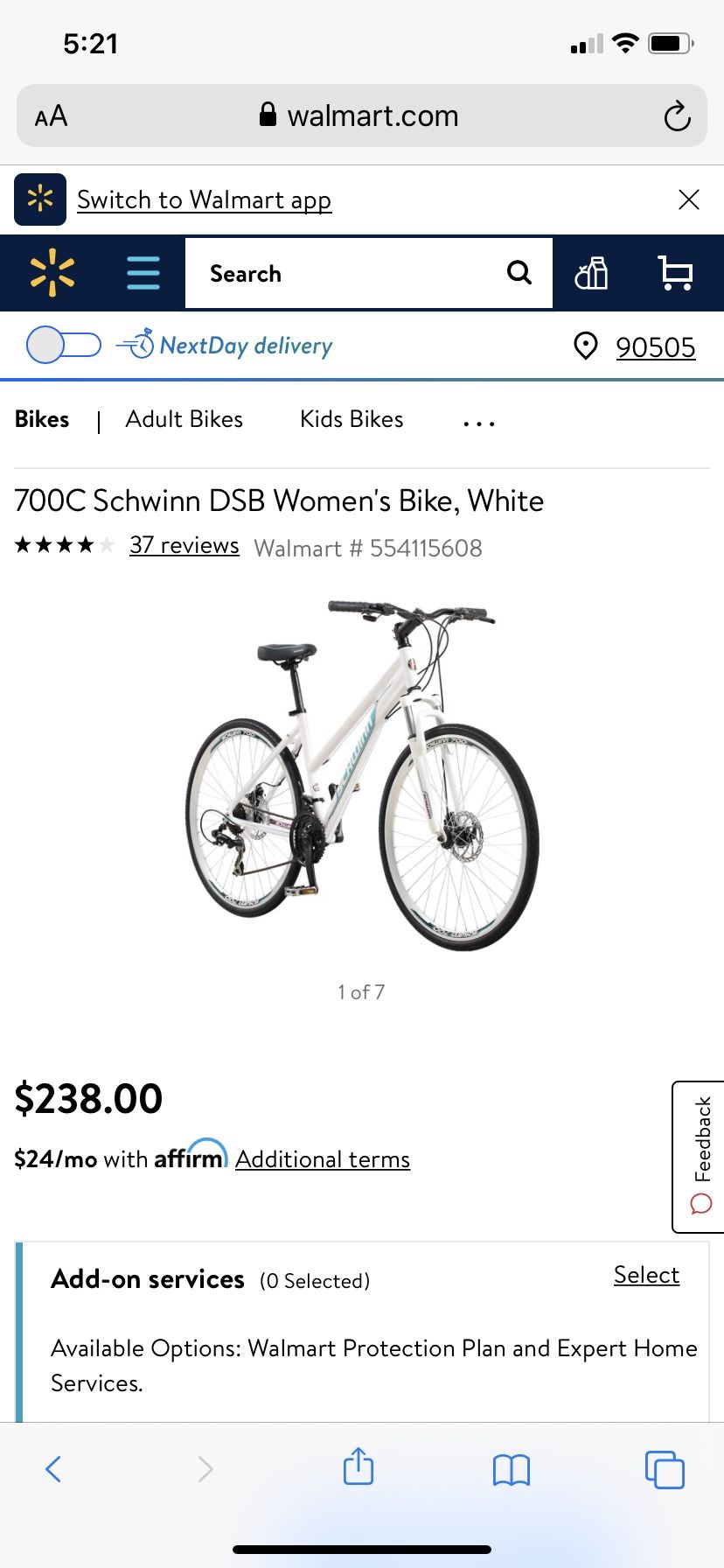Open the AA reader text options
724x1568 pixels.
51,115
